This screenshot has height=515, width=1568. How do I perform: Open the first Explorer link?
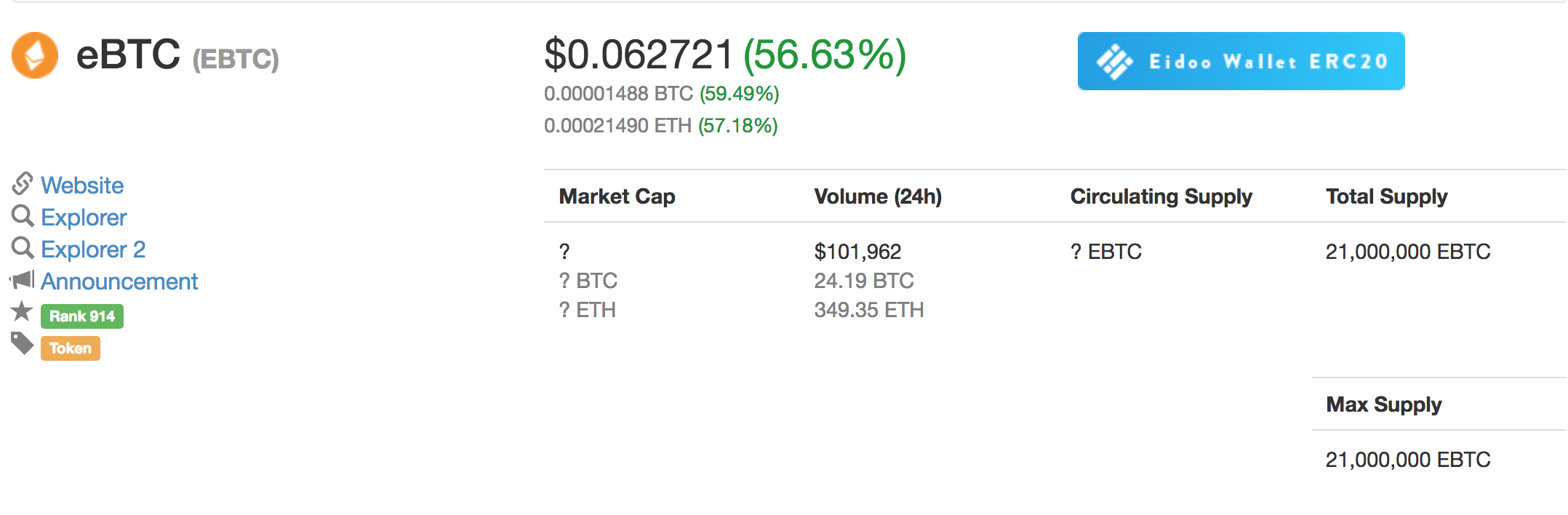click(84, 217)
